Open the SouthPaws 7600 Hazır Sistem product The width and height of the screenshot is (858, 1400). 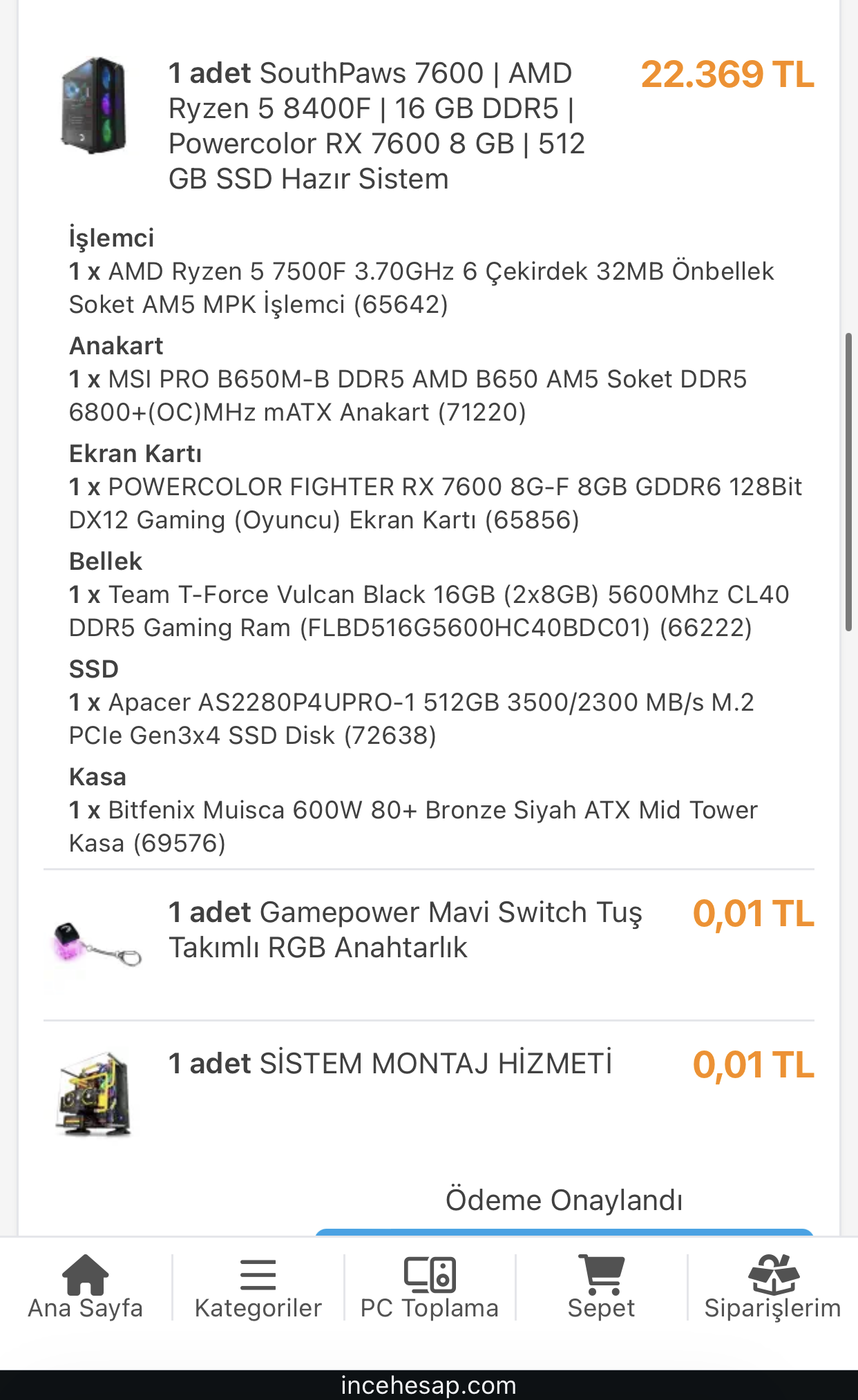click(376, 126)
